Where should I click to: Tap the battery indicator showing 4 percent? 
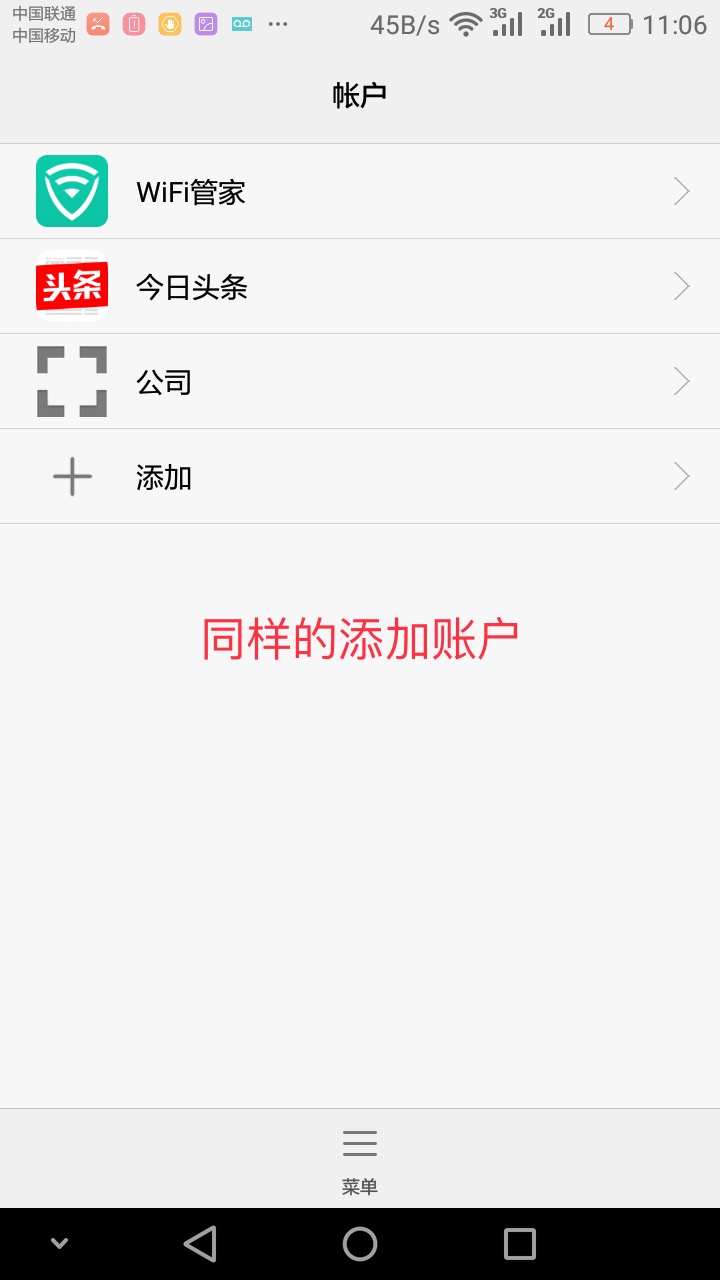click(x=611, y=23)
